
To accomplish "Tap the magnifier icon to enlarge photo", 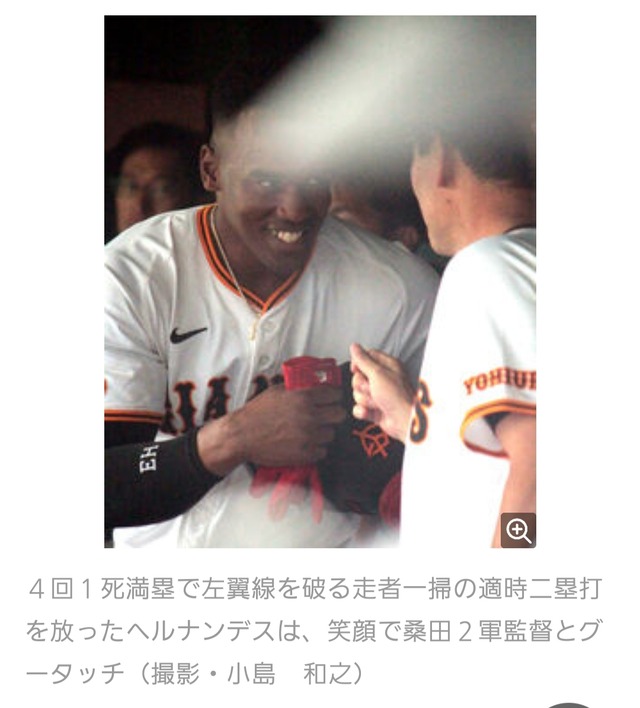I will (518, 530).
